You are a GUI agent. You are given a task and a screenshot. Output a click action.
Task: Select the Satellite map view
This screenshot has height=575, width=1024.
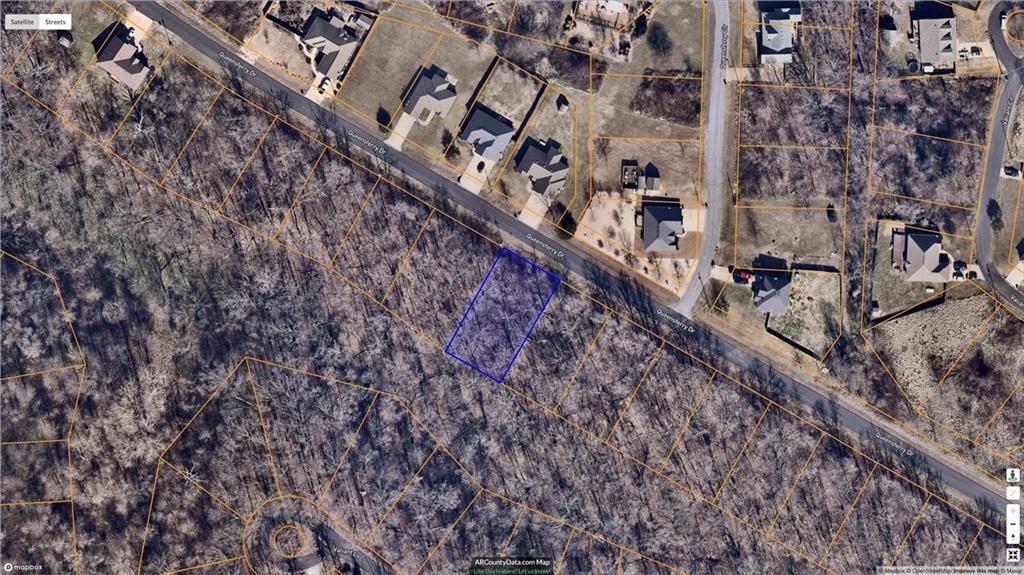click(x=20, y=21)
